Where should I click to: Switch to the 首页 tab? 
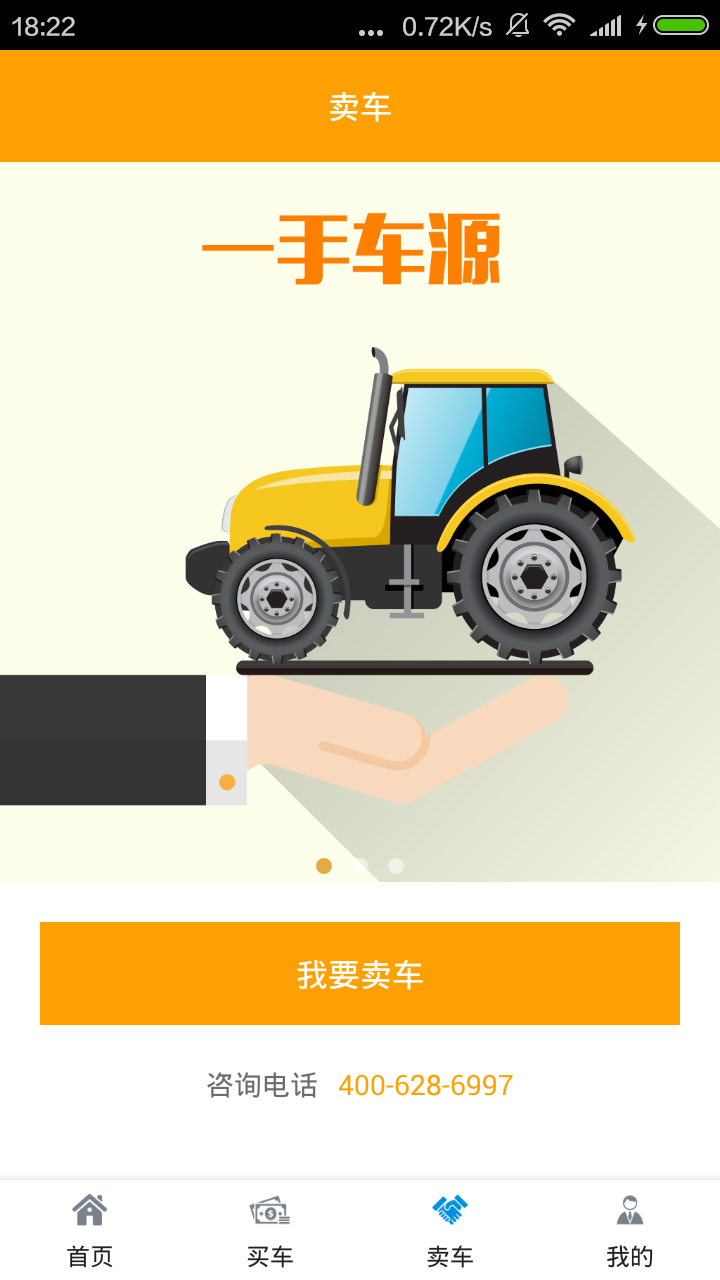90,1230
